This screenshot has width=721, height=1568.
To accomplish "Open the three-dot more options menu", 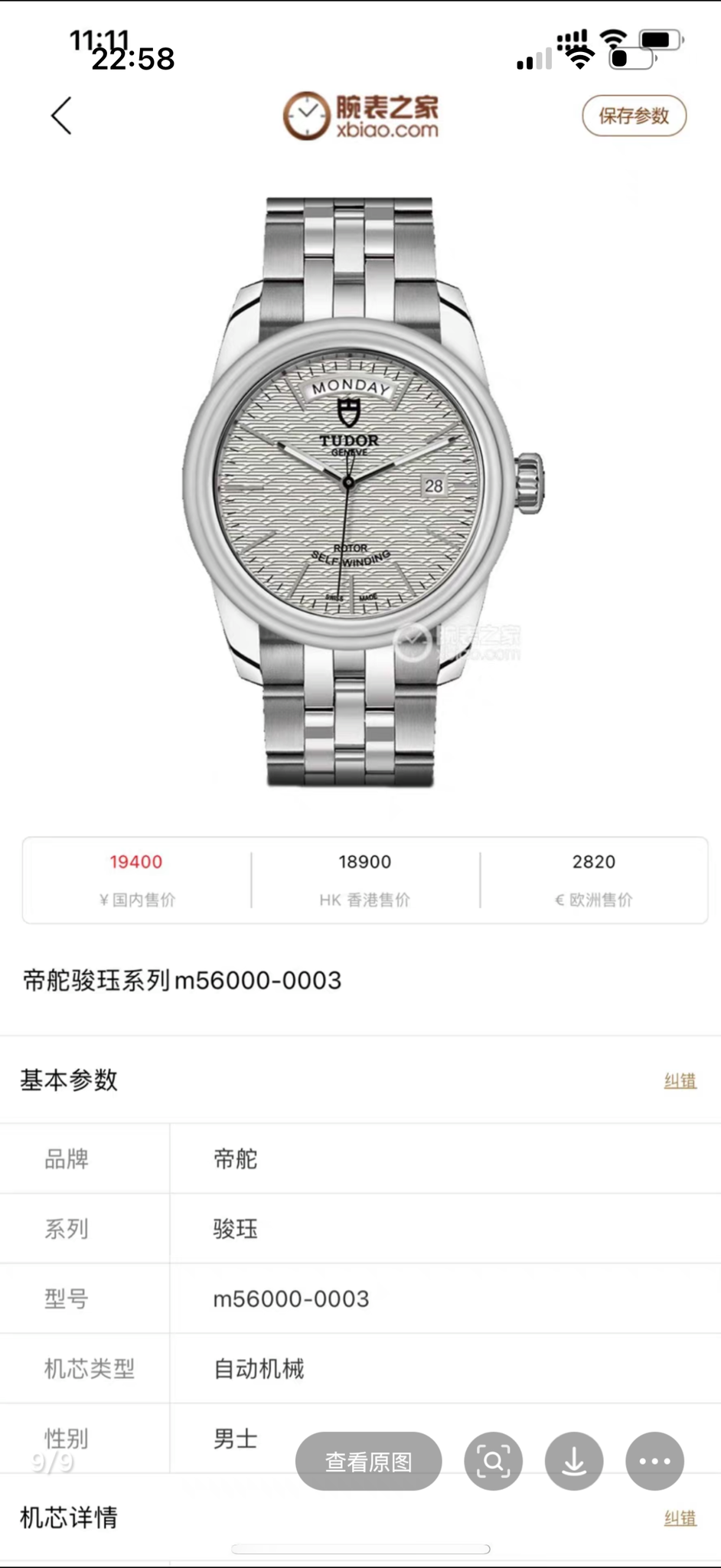I will [654, 1462].
